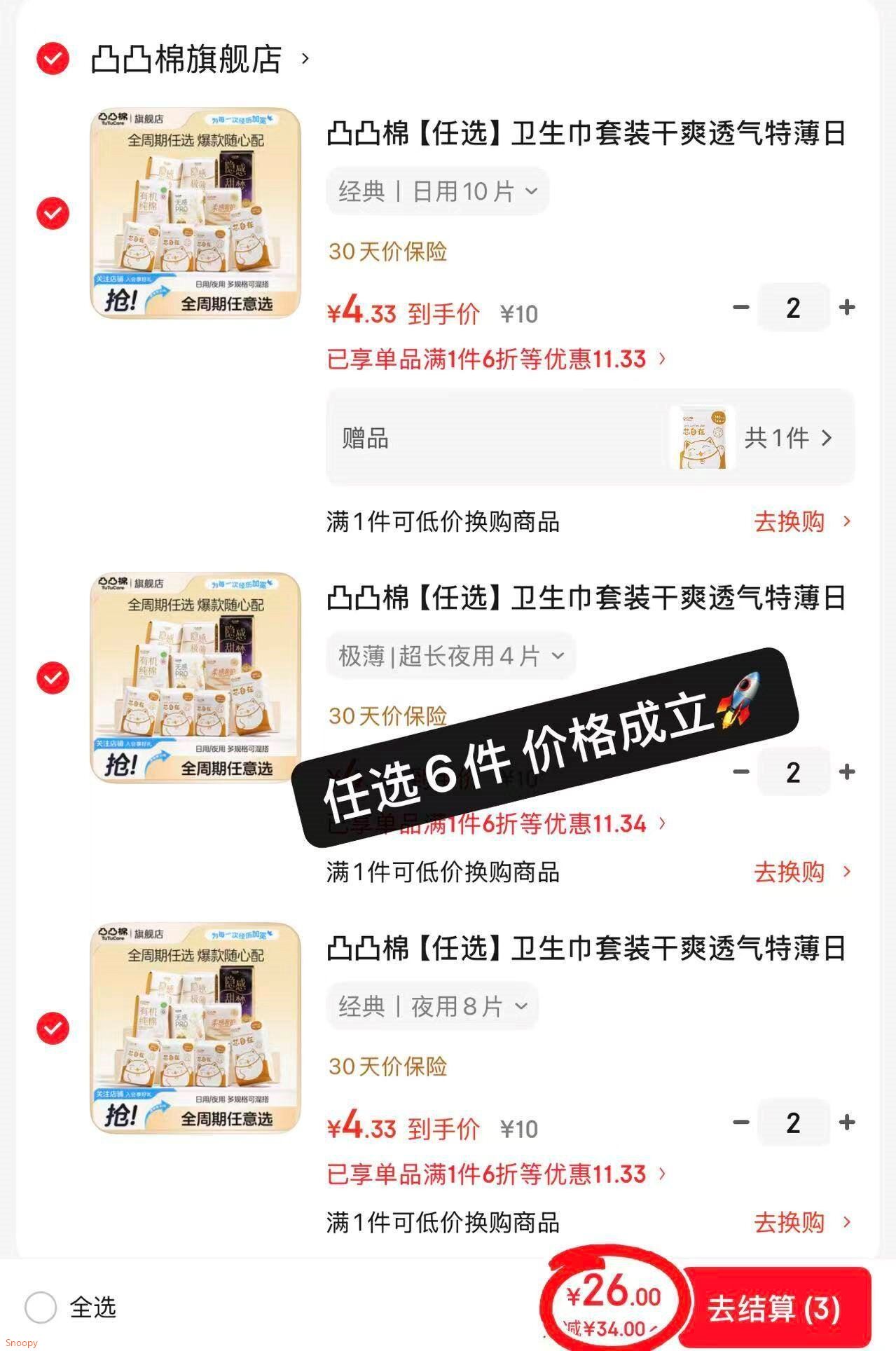Uncheck the 经典 日用10片 item

[53, 213]
